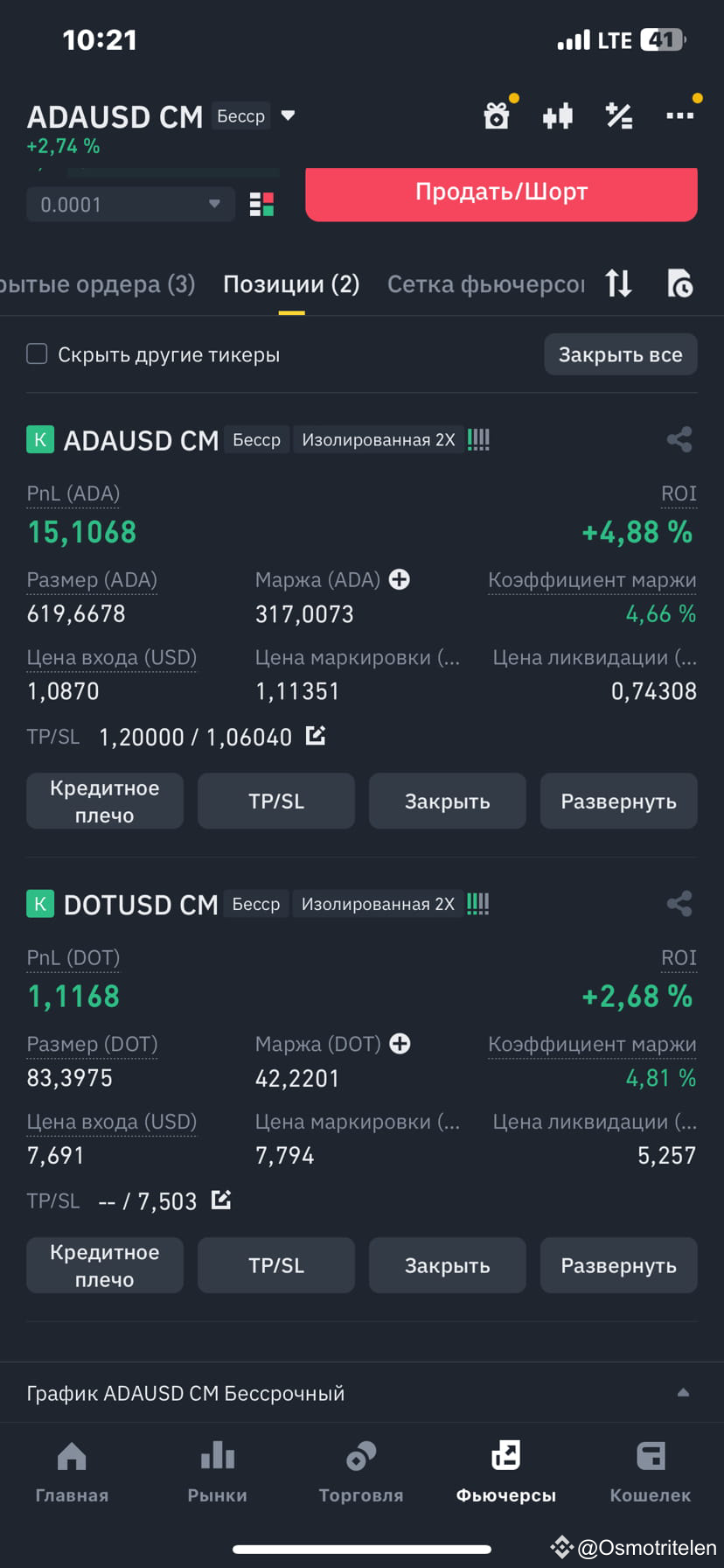Open the 0.0001 tick size dropdown
The height and width of the screenshot is (1568, 724).
tap(129, 204)
